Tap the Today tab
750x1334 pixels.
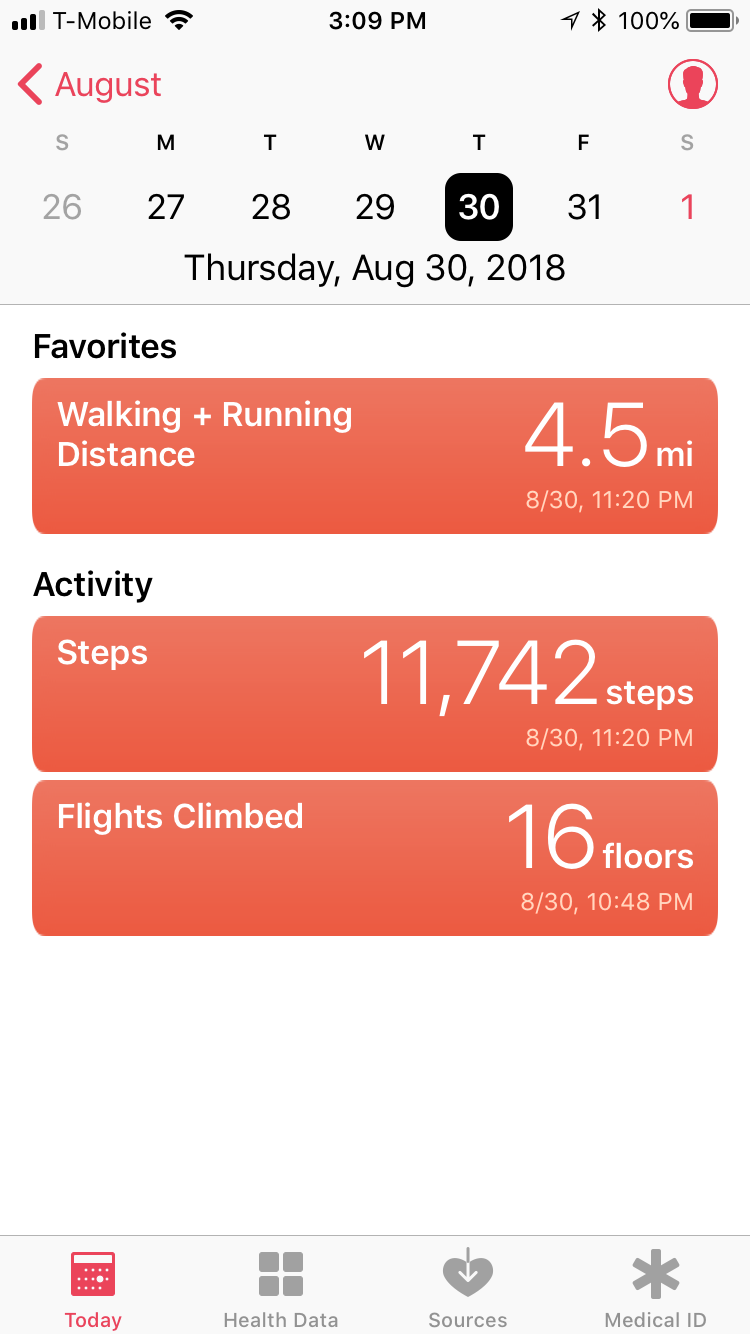click(x=93, y=1289)
